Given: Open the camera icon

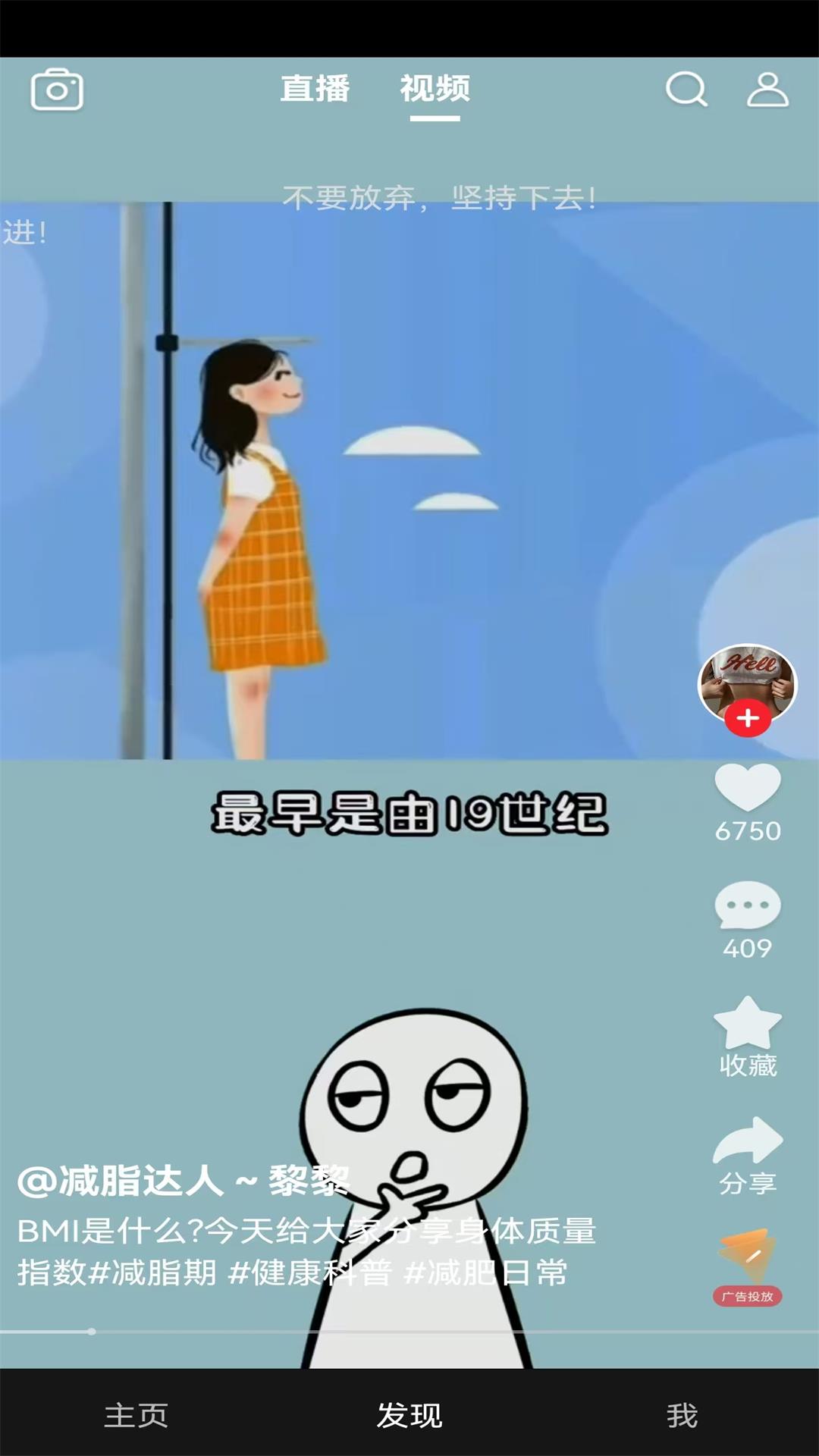Looking at the screenshot, I should 57,90.
